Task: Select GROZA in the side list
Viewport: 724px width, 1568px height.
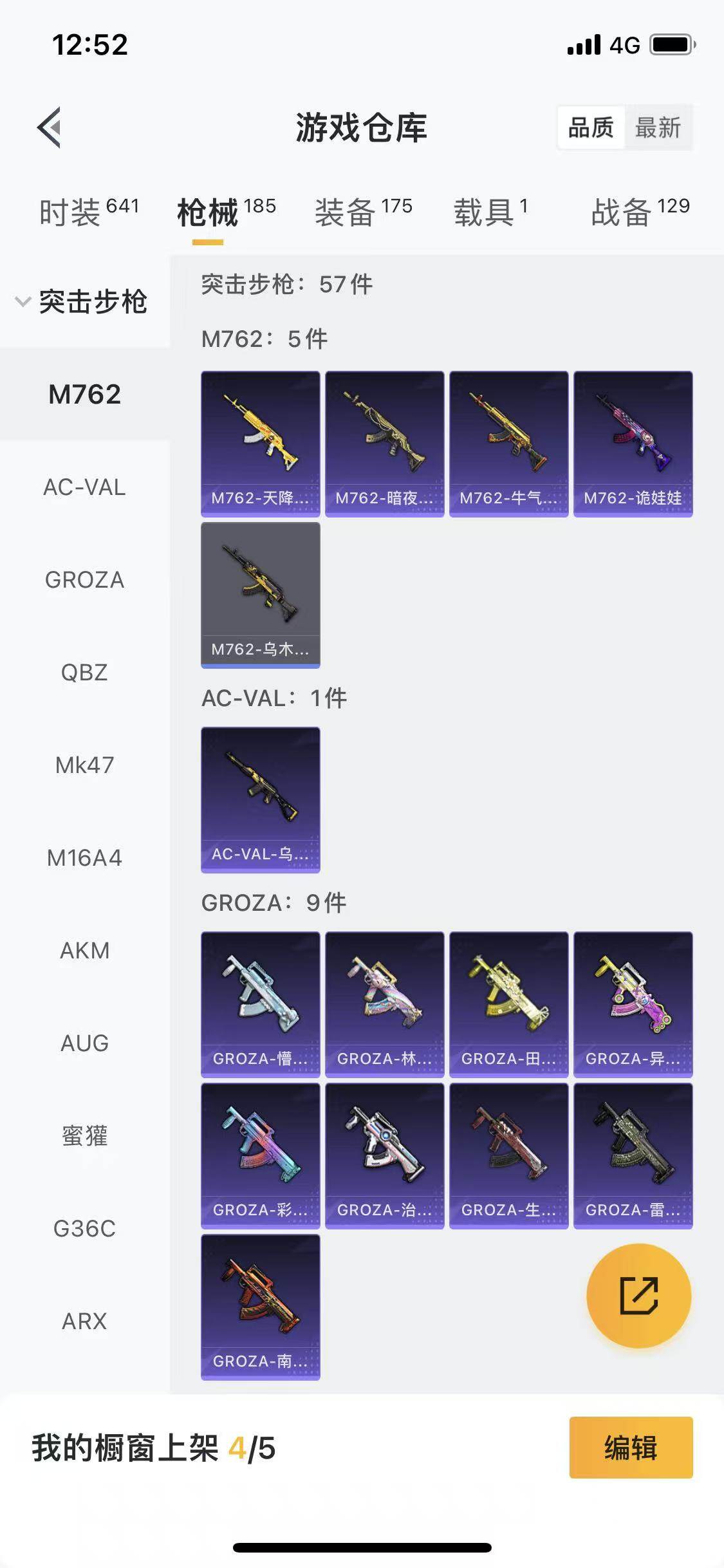Action: click(x=84, y=580)
